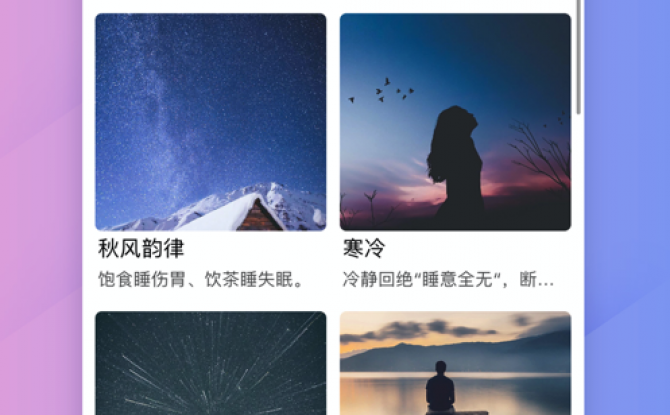Open the star trails picture card
Viewport: 670px width, 415px height.
[x=210, y=363]
